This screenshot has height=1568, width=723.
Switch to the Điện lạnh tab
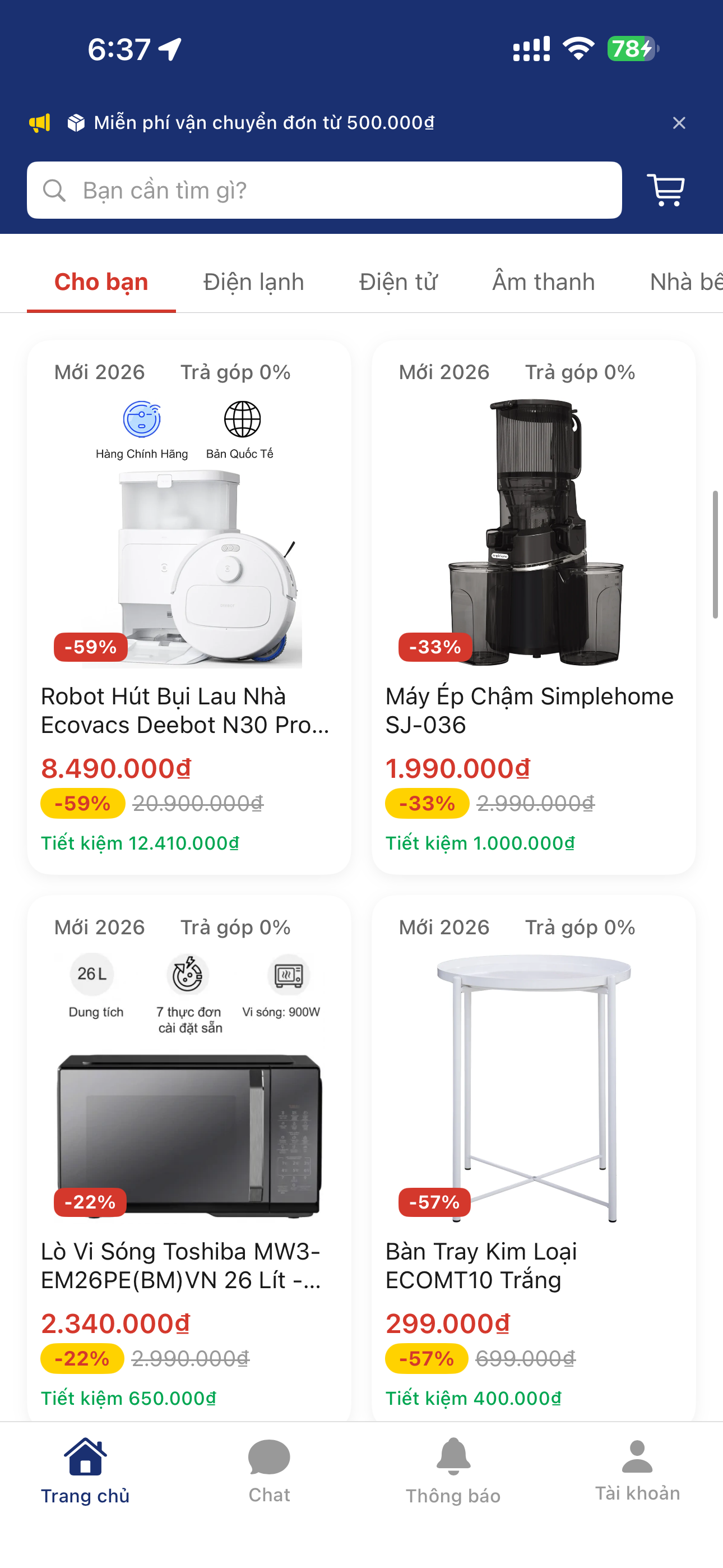[x=254, y=282]
